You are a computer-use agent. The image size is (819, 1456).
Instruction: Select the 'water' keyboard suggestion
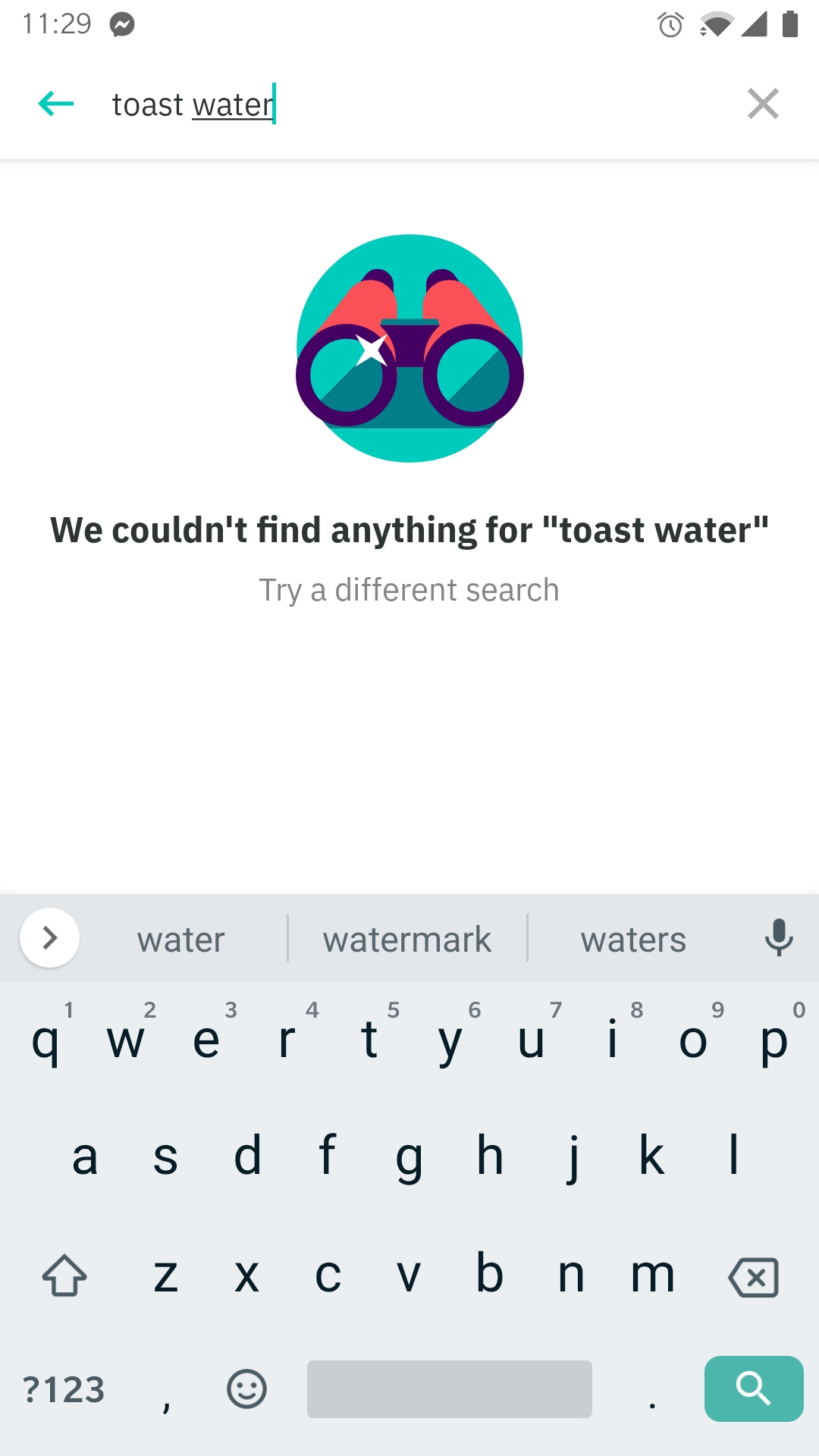click(x=181, y=940)
